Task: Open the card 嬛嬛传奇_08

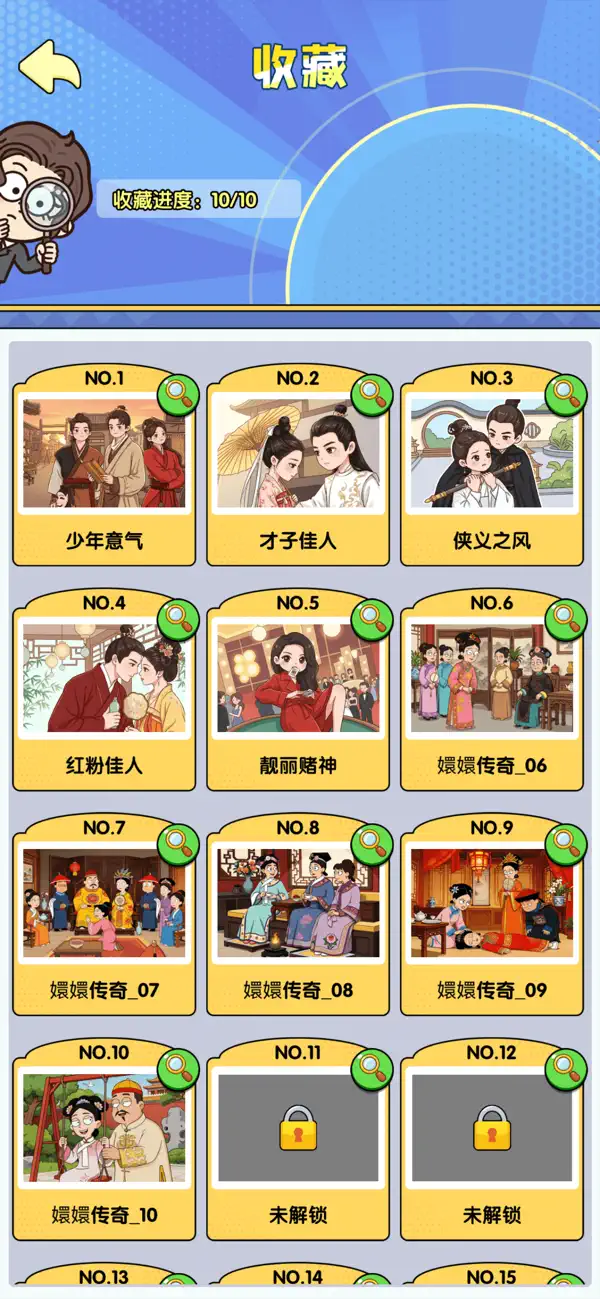Action: point(298,915)
